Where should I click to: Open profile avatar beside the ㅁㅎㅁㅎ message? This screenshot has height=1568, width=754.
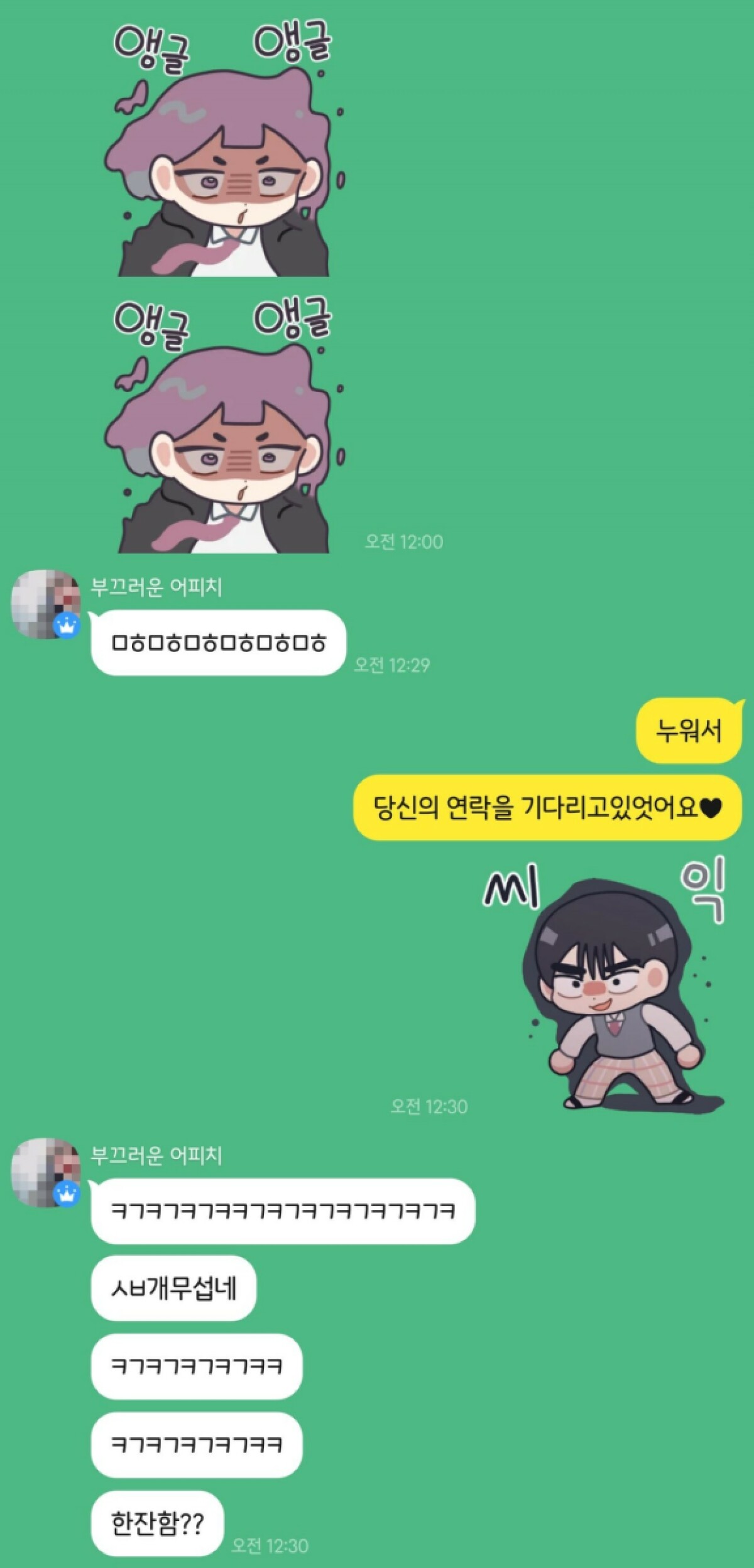[45, 604]
